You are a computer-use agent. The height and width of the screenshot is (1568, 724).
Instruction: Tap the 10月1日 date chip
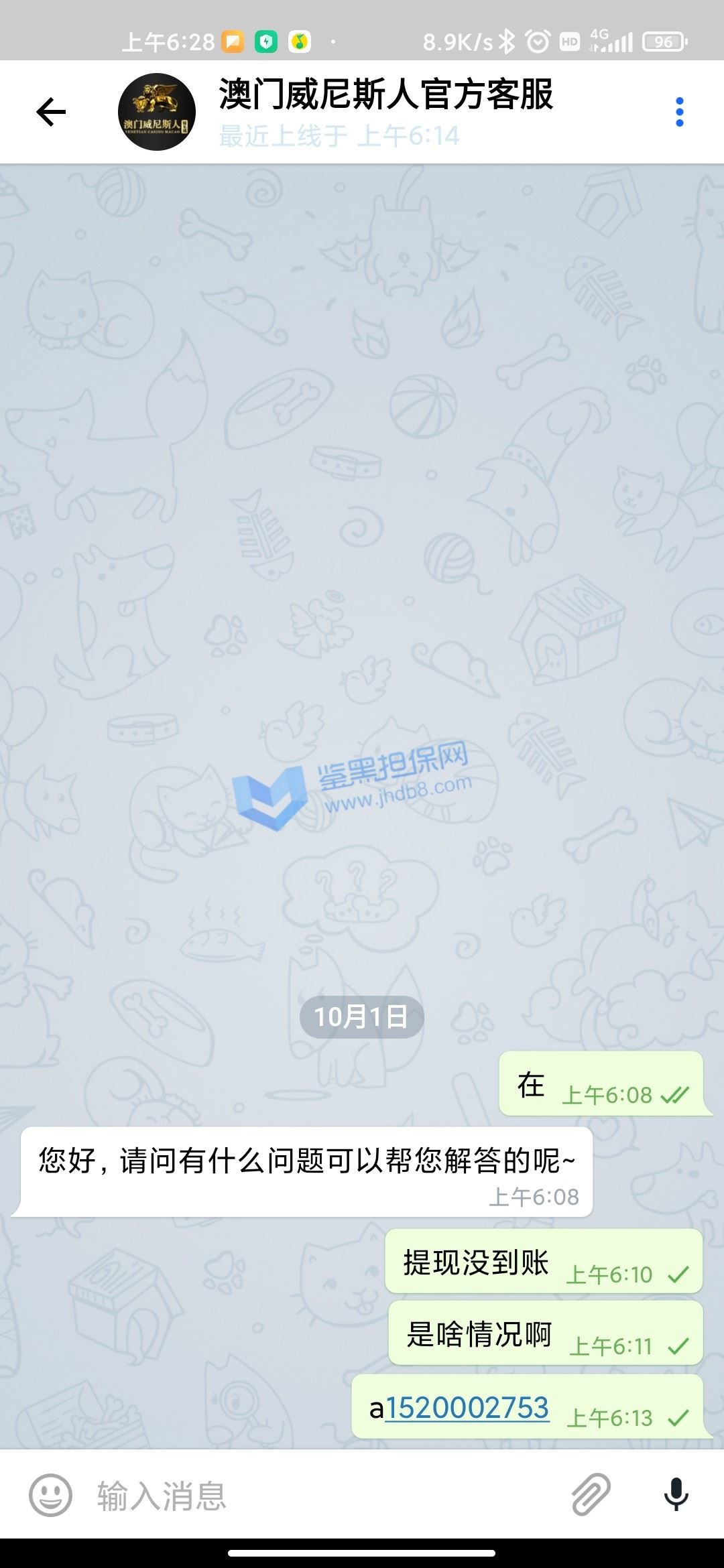pos(361,1017)
